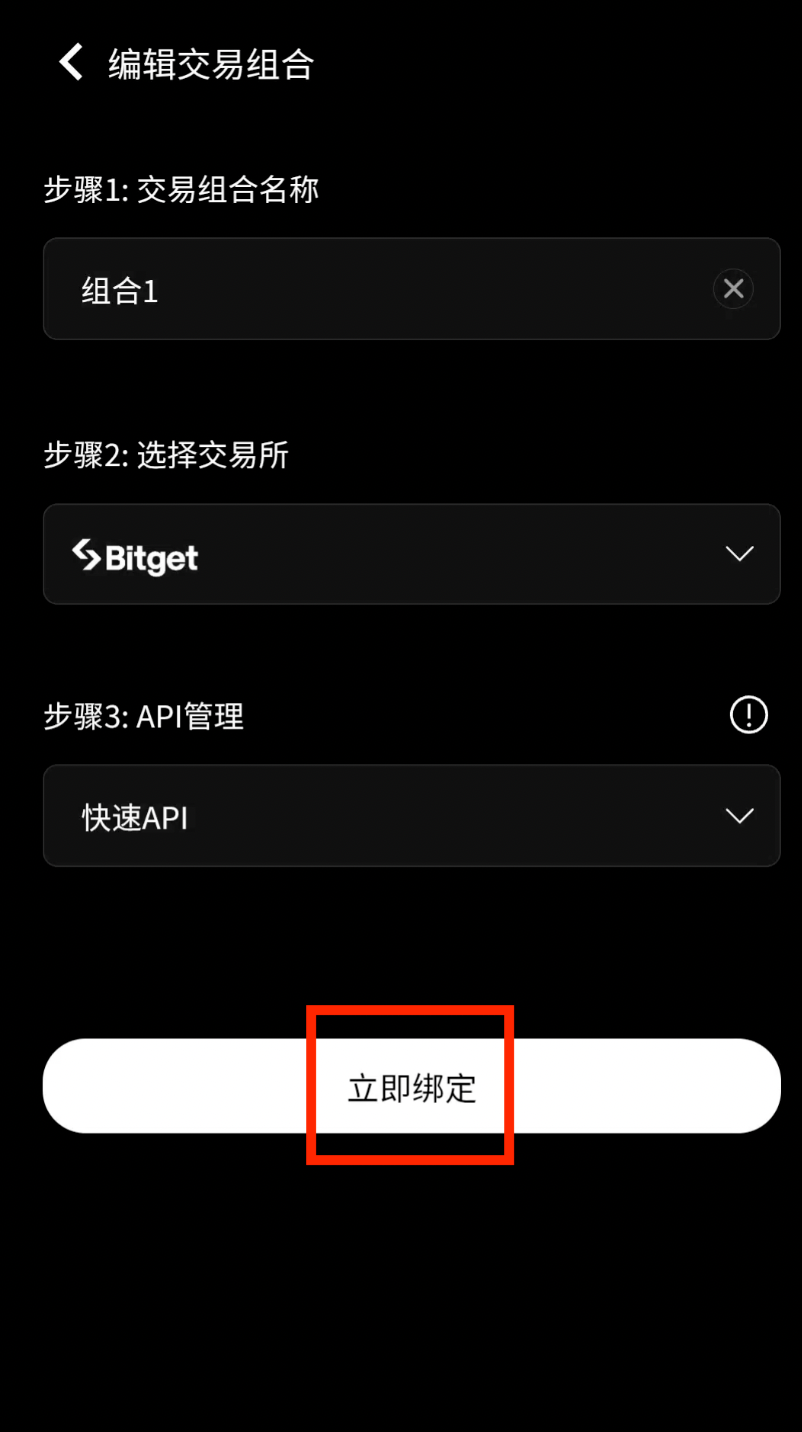This screenshot has height=1432, width=802.
Task: Click the 编辑交易组合 title text
Action: click(211, 64)
